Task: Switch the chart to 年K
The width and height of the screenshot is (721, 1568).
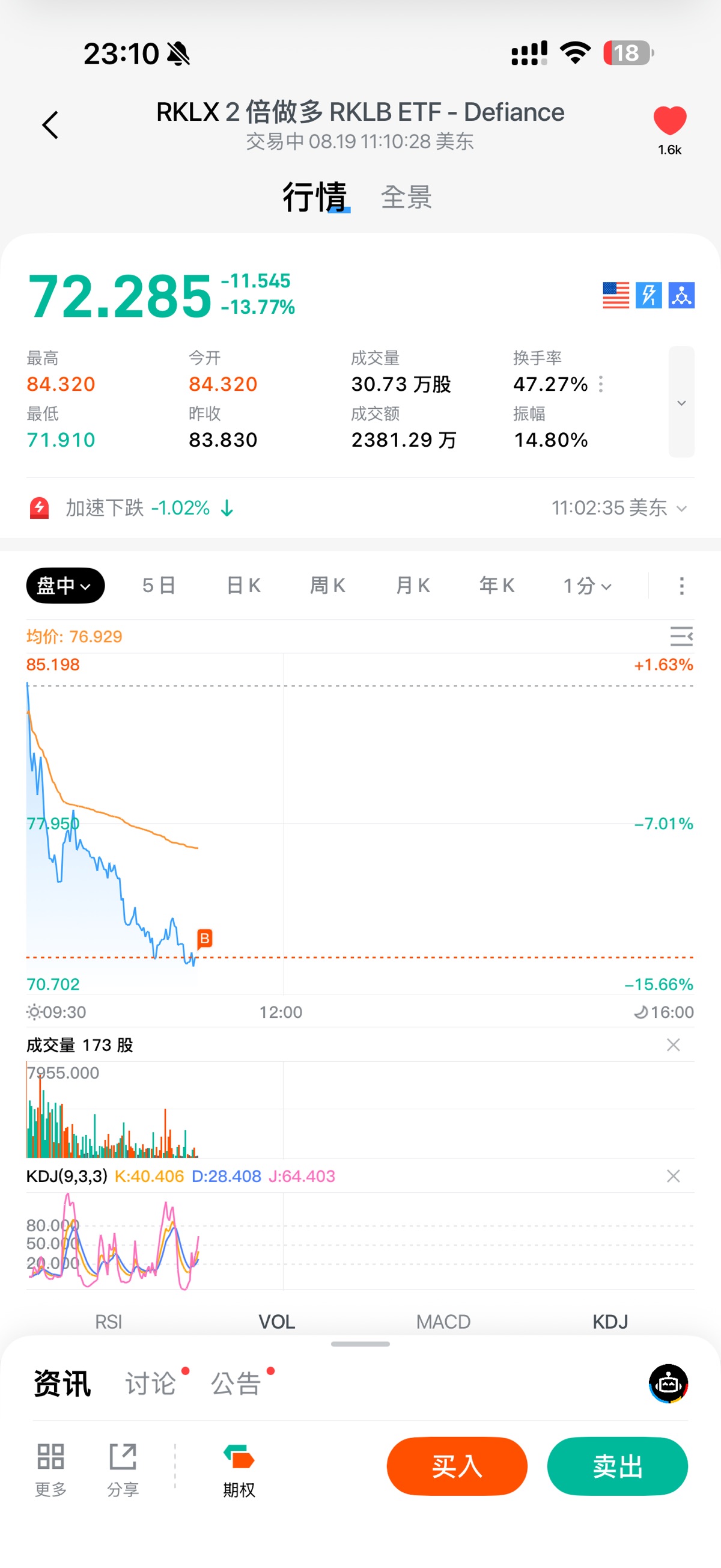Action: [497, 586]
